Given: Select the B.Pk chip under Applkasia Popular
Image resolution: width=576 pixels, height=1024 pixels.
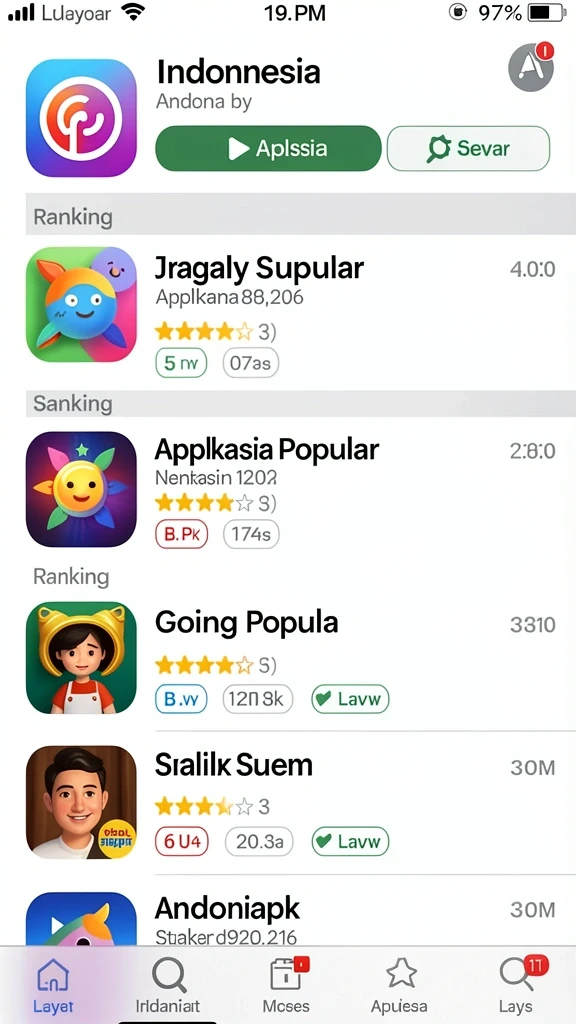Looking at the screenshot, I should coord(181,534).
